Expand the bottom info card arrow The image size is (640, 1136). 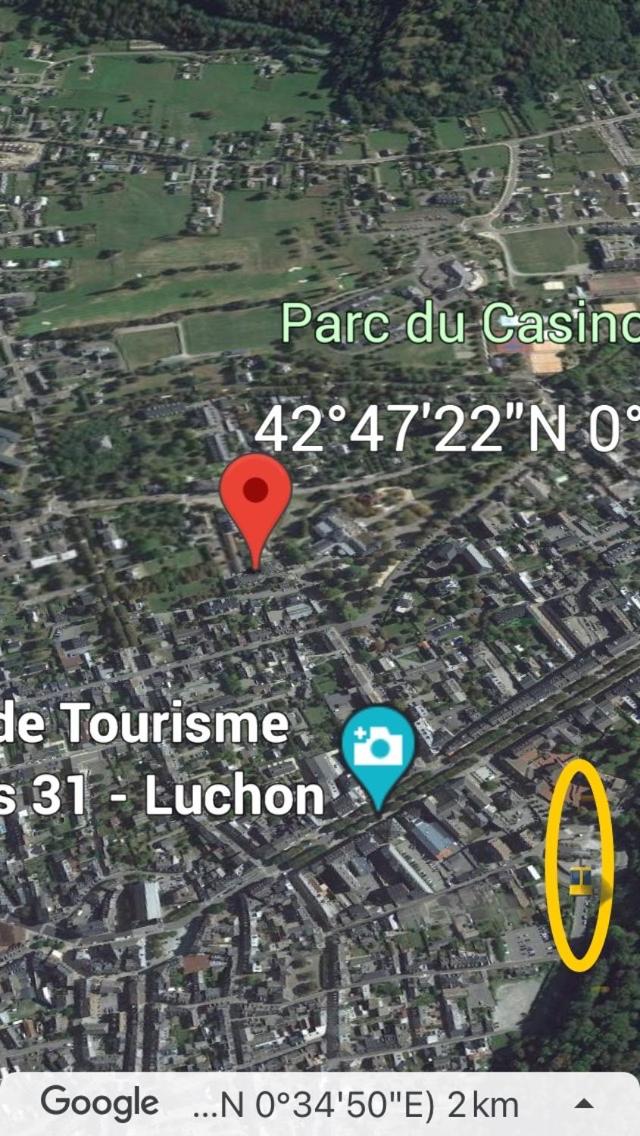click(585, 1104)
